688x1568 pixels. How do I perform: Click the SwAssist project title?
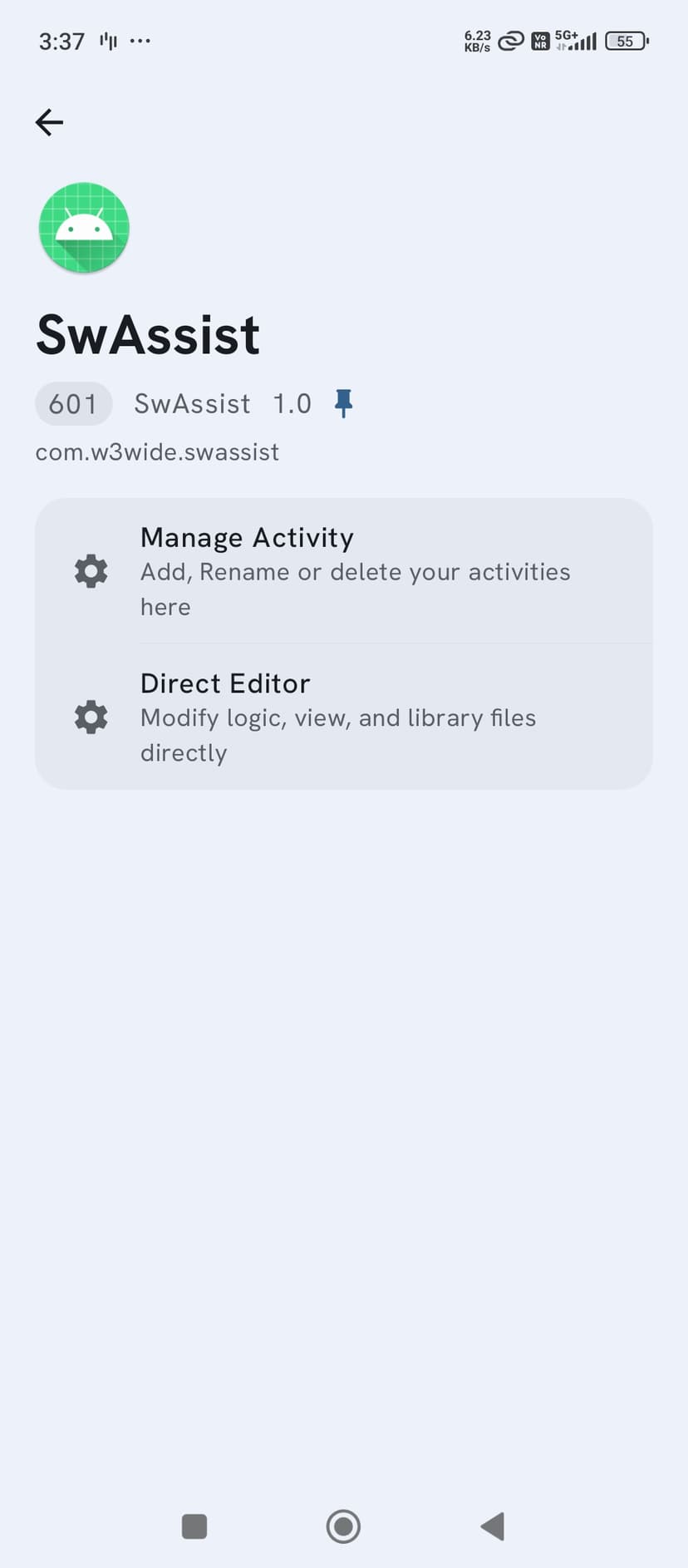point(148,333)
